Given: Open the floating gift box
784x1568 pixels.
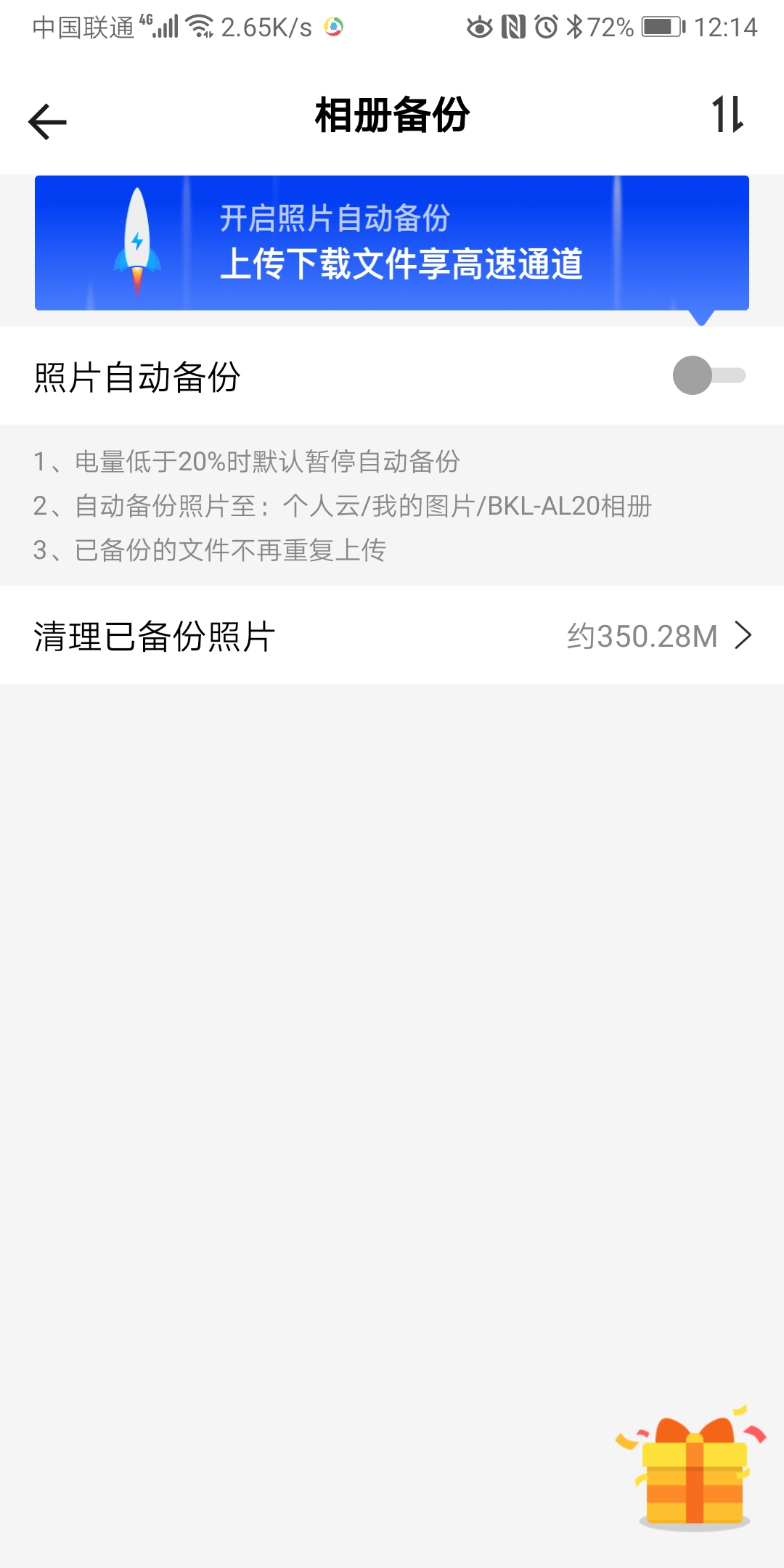Looking at the screenshot, I should point(693,1469).
